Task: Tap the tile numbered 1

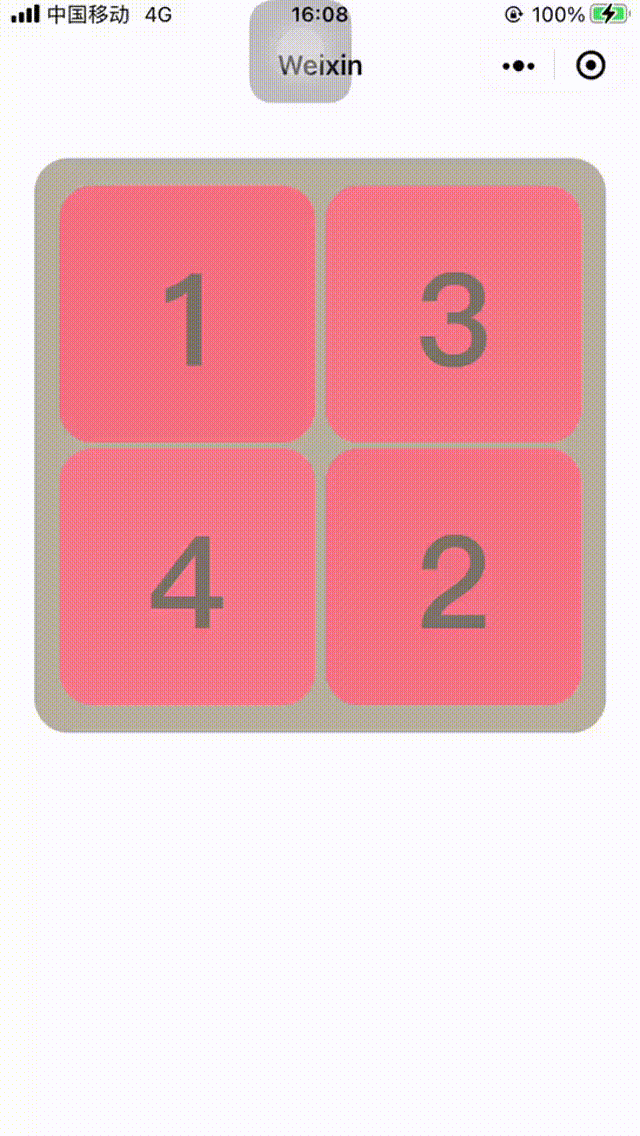Action: coord(187,314)
